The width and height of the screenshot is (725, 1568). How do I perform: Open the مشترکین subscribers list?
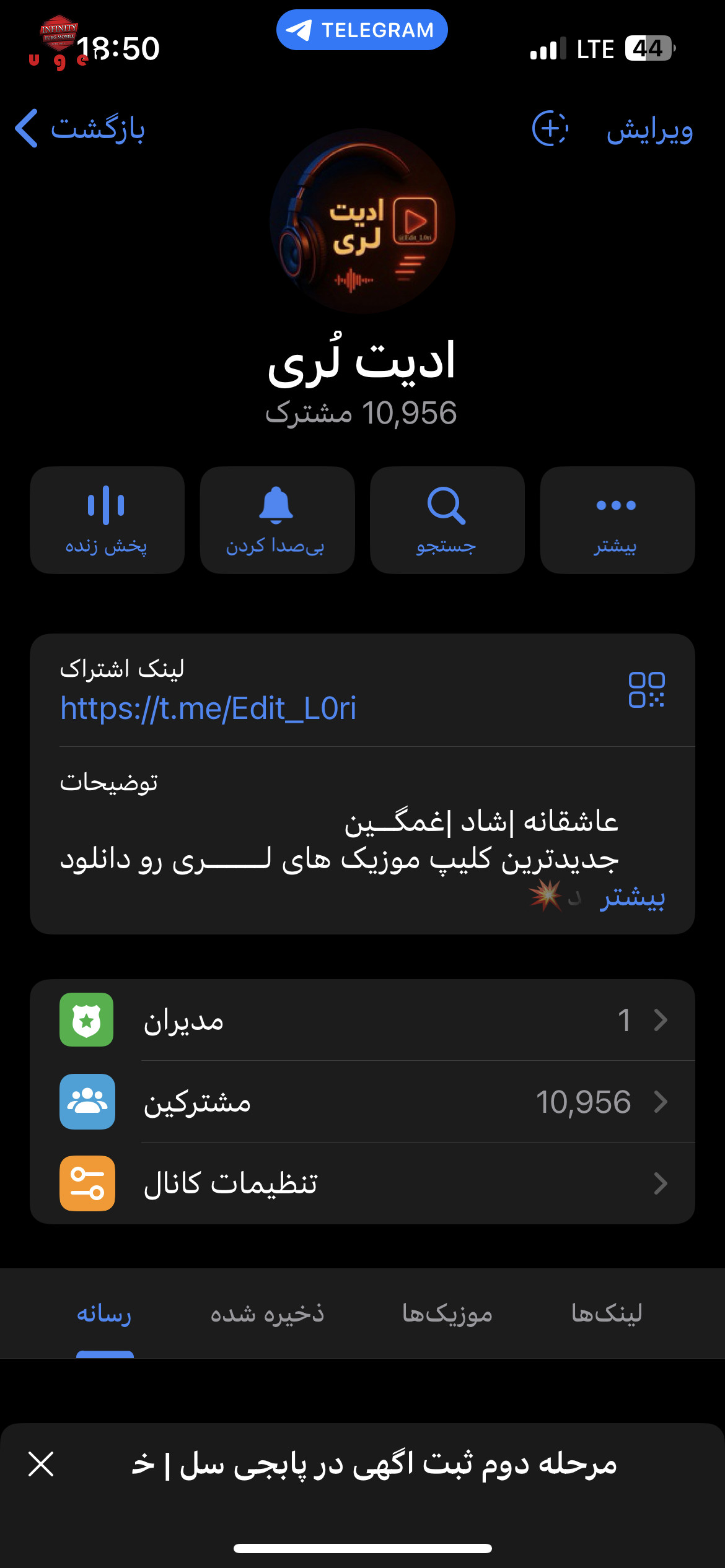[x=362, y=1102]
